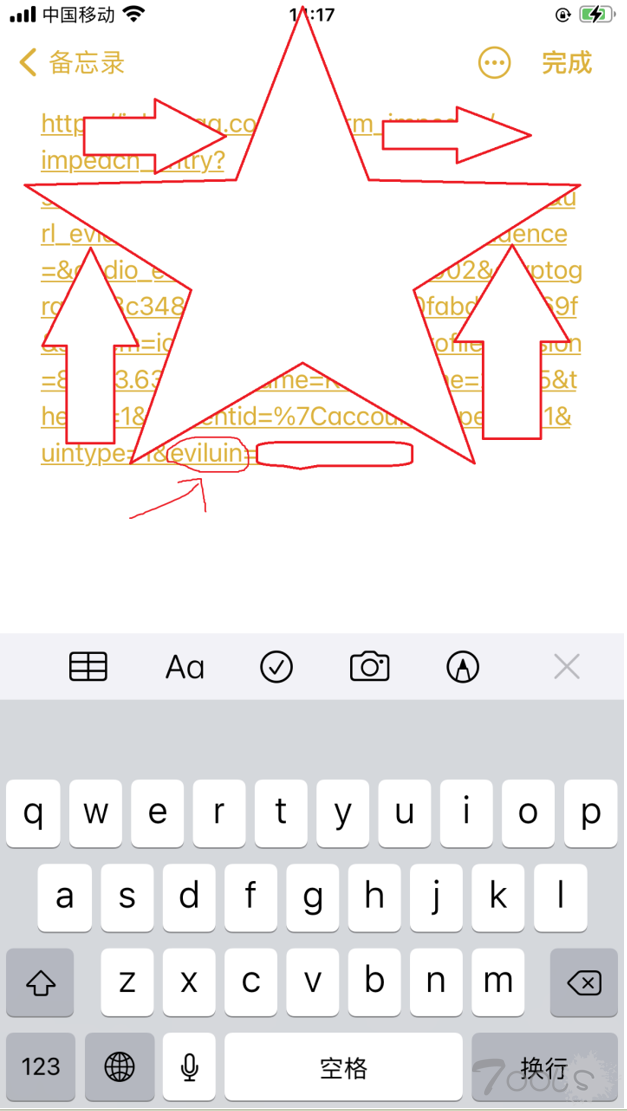Viewport: 627px width, 1111px height.
Task: Switch to 123 numeric keyboard
Action: [x=41, y=1066]
